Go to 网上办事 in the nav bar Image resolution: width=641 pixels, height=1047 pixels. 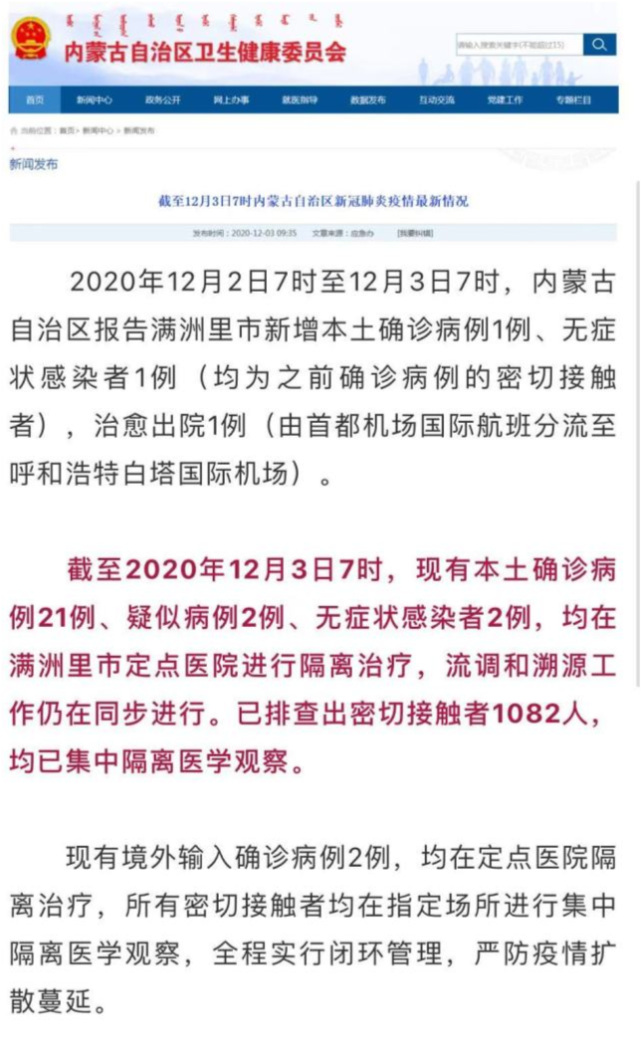pos(231,100)
